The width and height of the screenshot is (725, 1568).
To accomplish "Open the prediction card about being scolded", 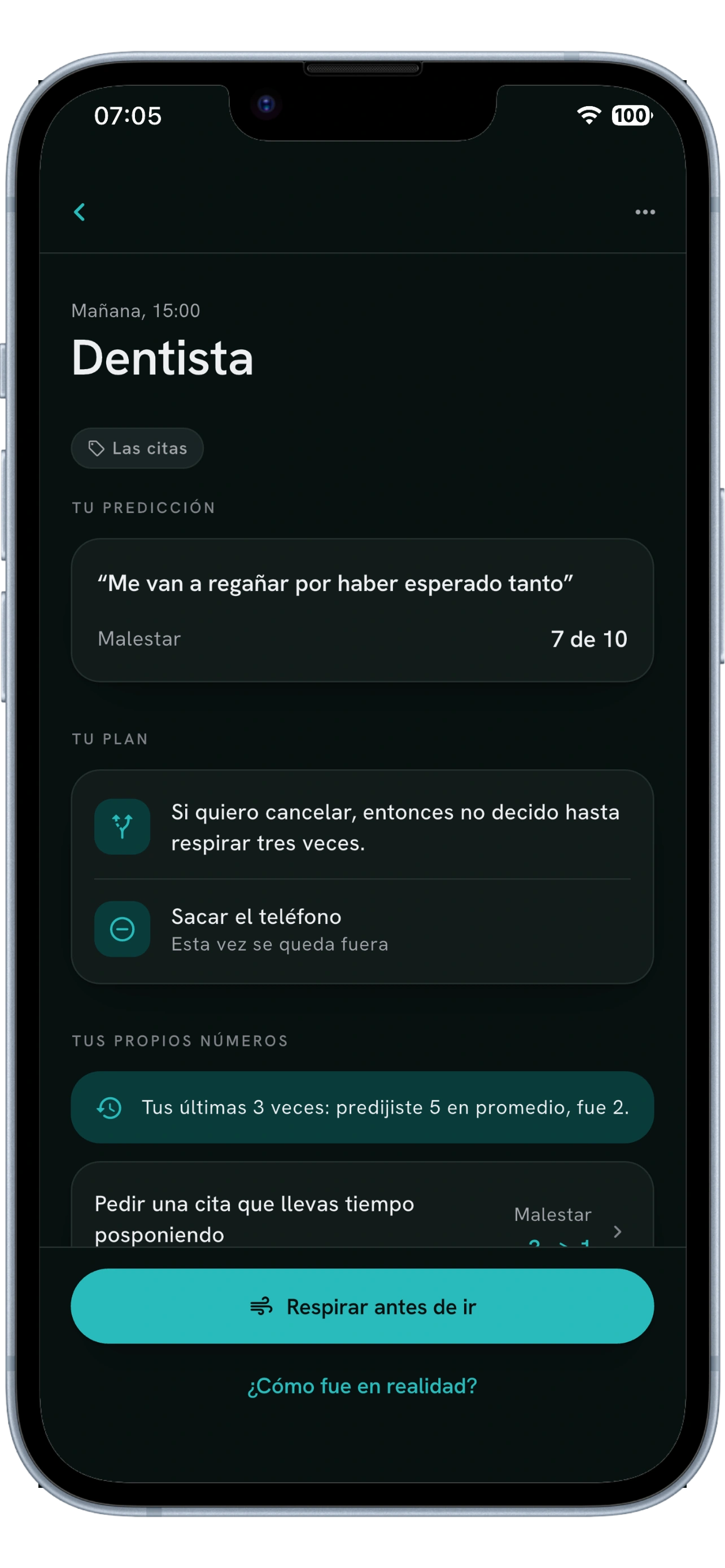I will pos(362,610).
